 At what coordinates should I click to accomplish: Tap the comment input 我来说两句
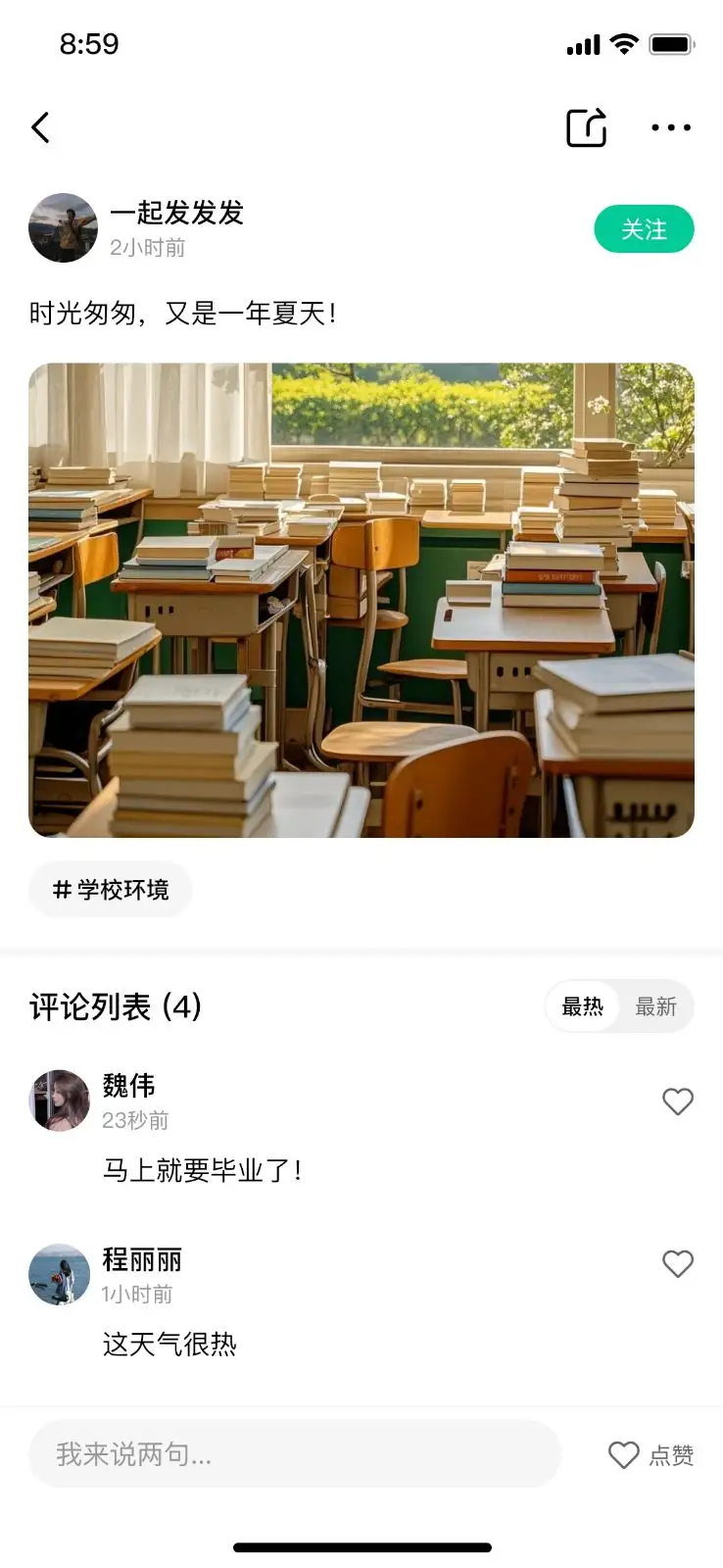294,1455
